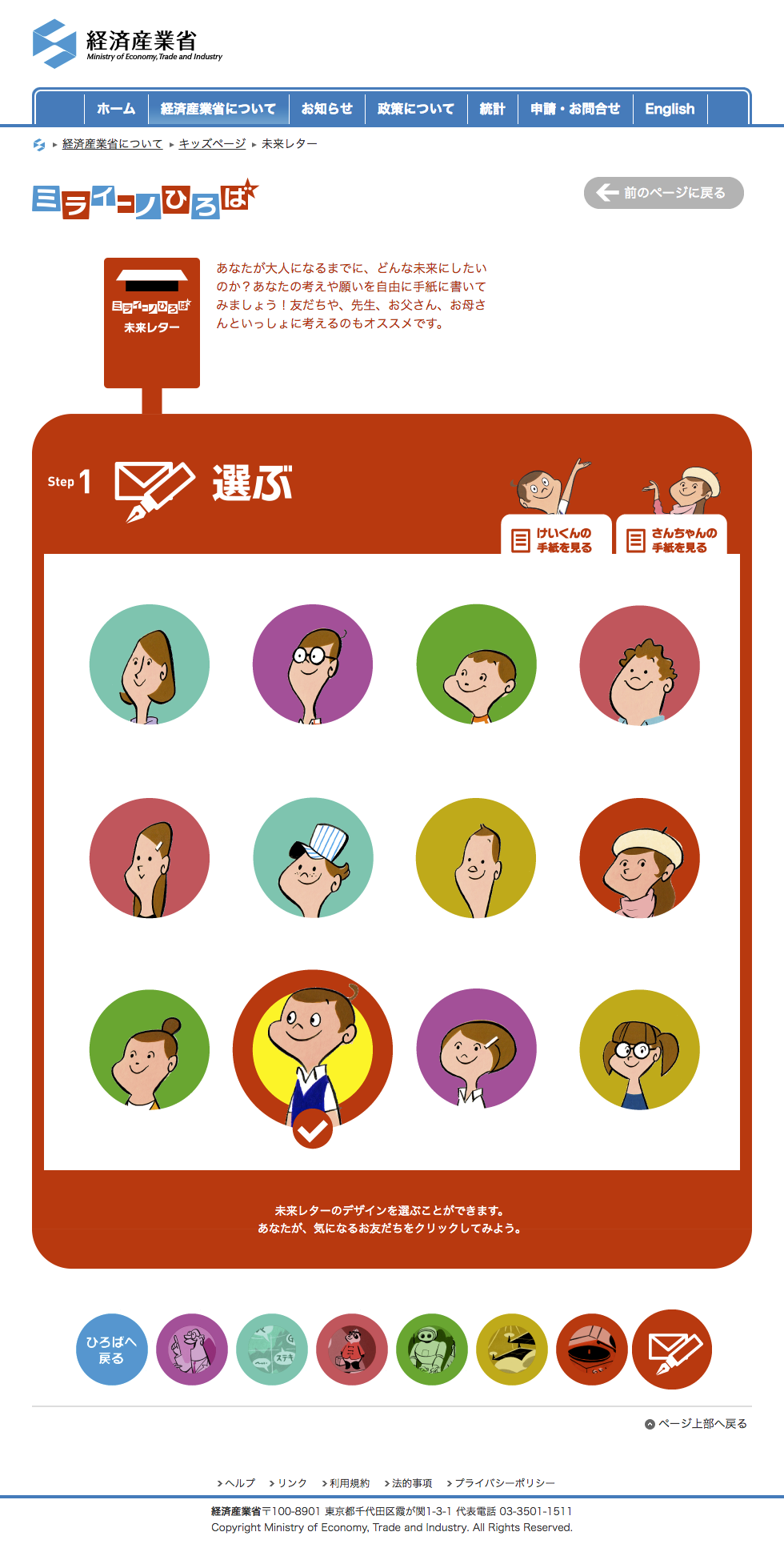Select the girl with hair bun

pyautogui.click(x=150, y=1049)
